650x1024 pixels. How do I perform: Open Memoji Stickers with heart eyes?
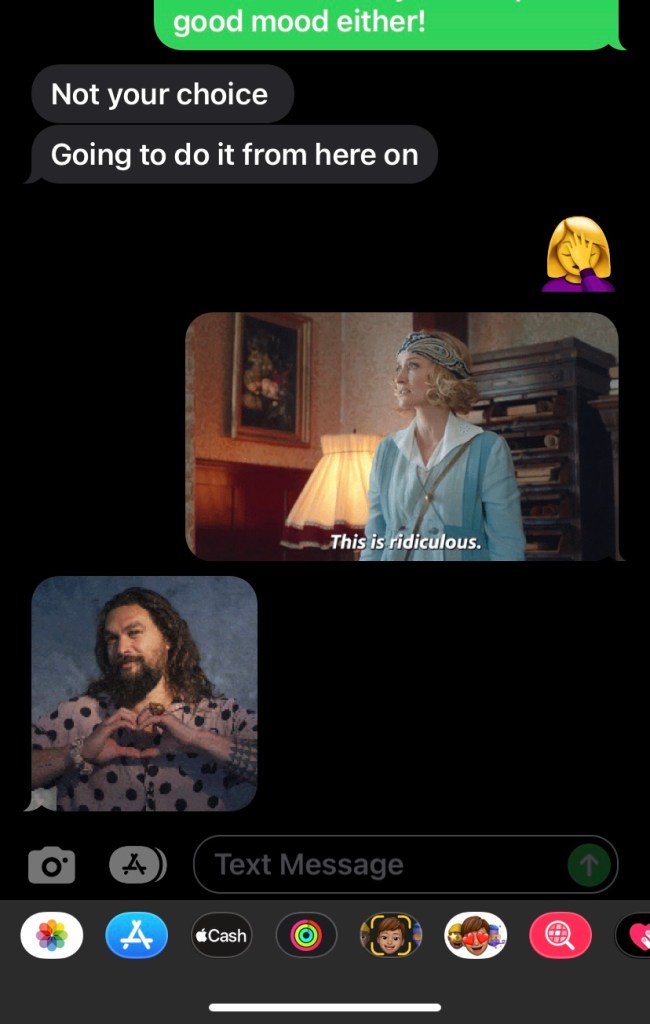point(475,936)
